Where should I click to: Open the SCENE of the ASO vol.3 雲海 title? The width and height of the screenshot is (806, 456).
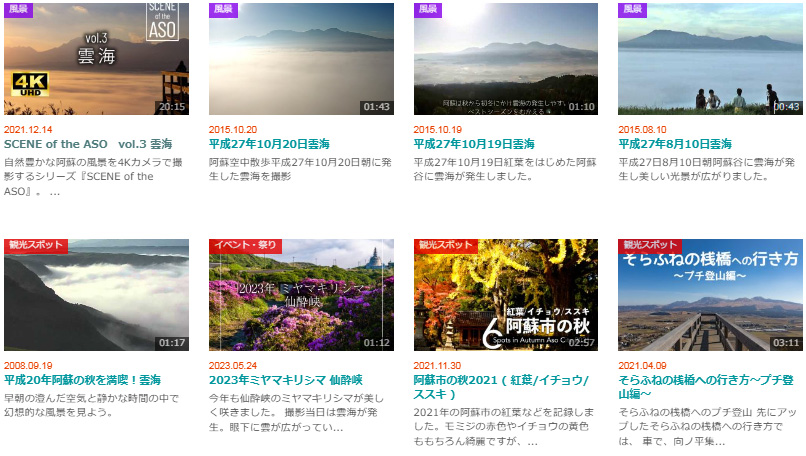tap(88, 144)
